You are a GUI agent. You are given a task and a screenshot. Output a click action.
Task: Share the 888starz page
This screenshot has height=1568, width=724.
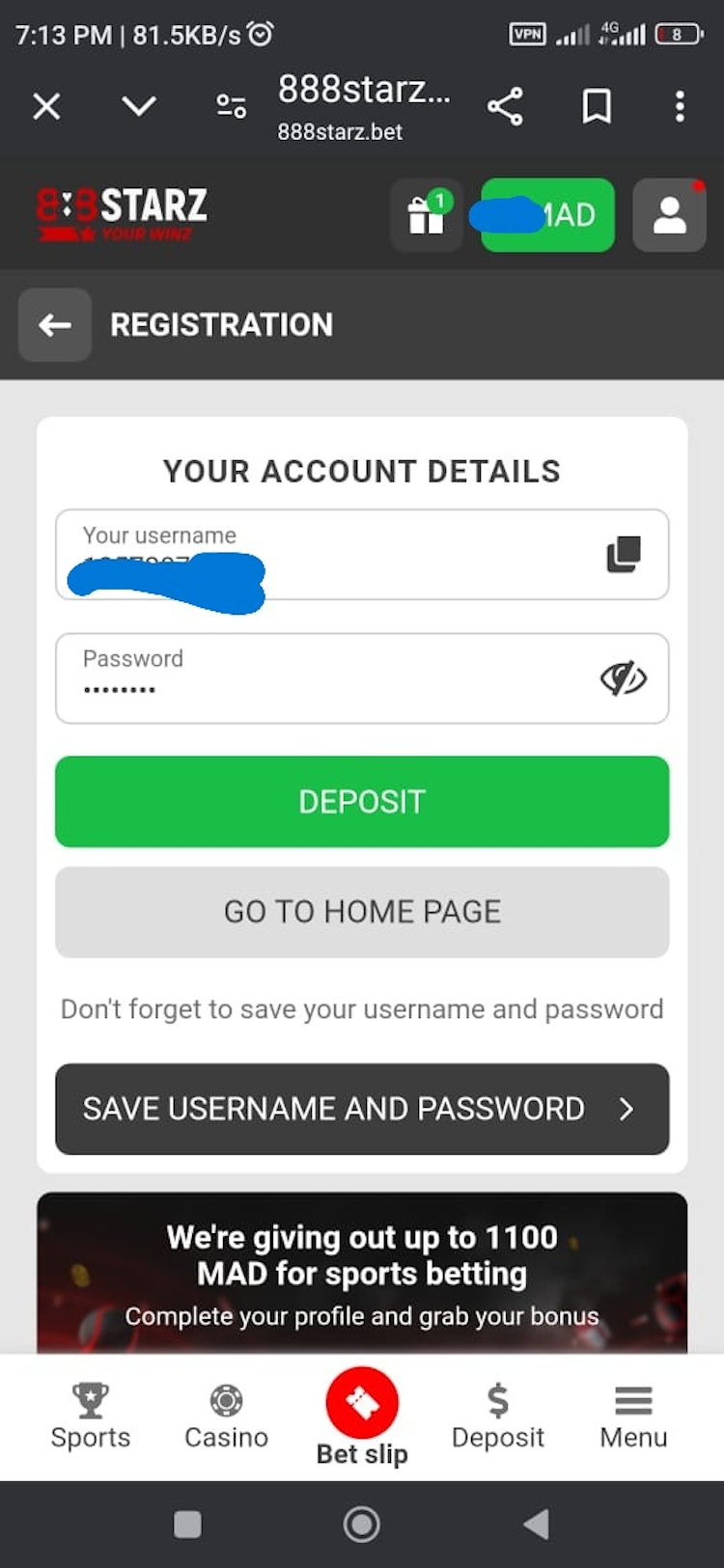point(505,106)
